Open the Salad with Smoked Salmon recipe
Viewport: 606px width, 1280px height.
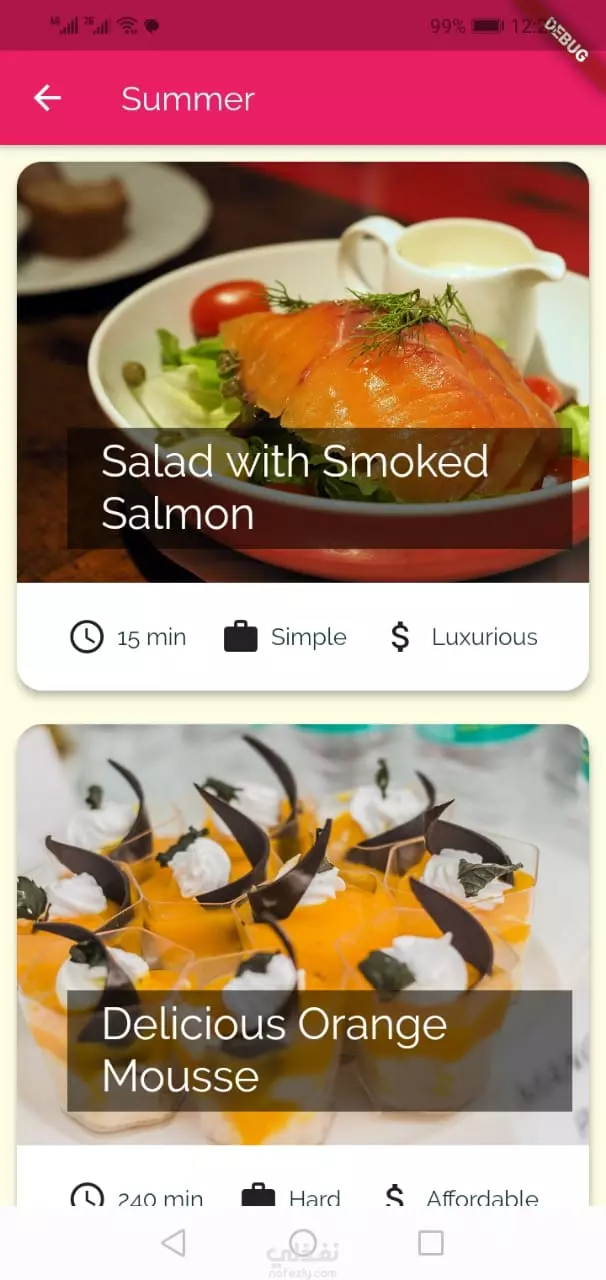[x=303, y=426]
